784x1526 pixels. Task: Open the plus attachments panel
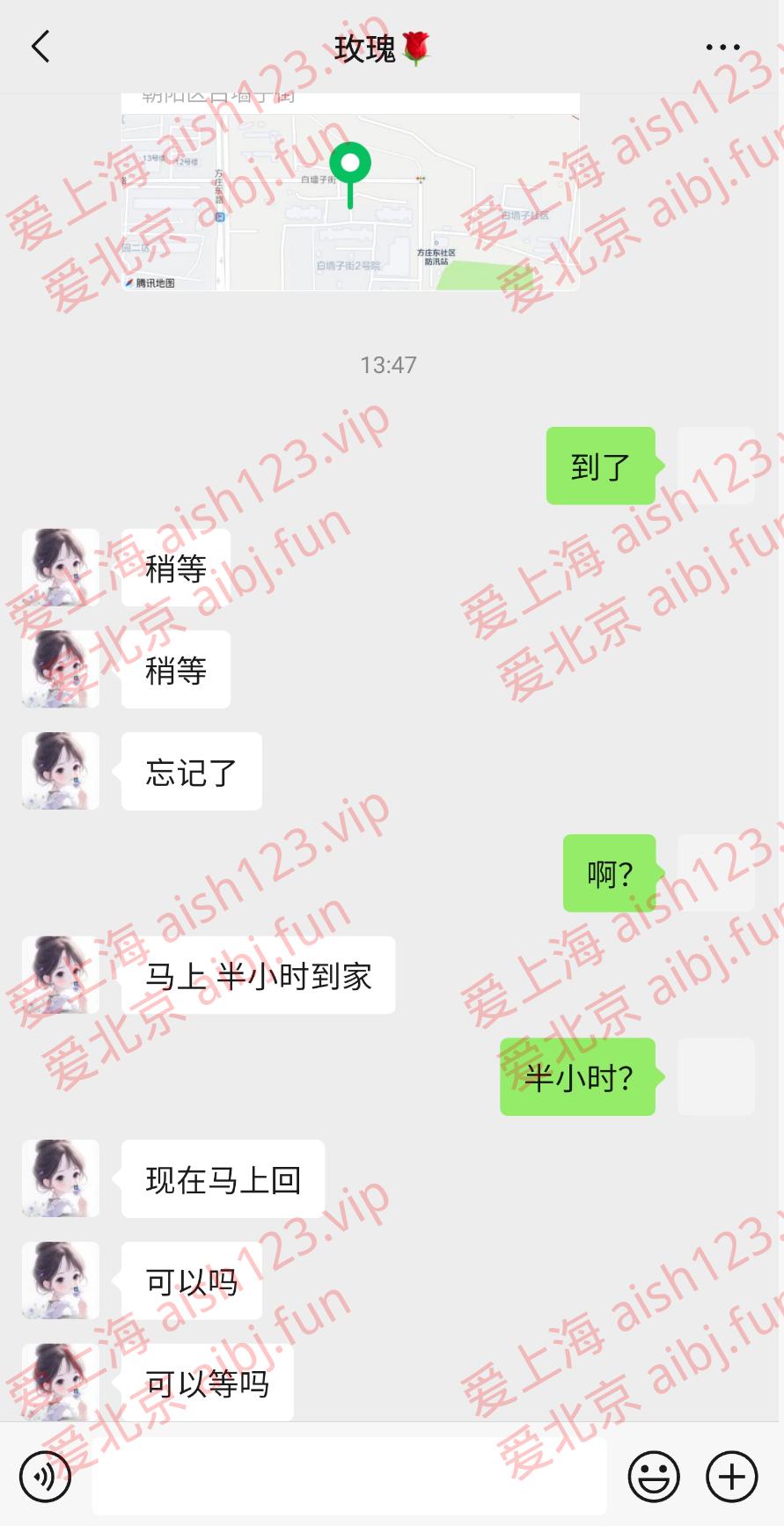[732, 1476]
